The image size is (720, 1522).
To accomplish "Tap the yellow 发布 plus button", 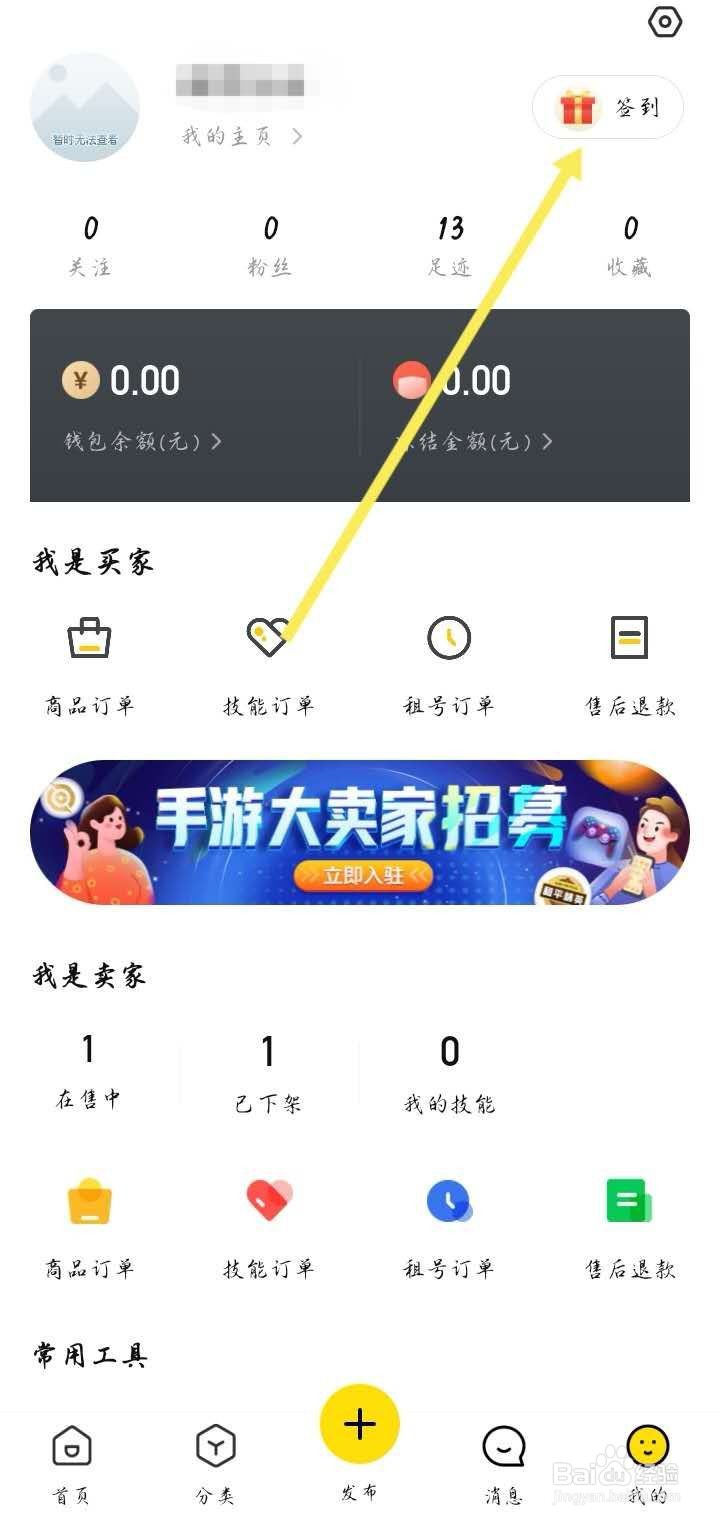I will [x=359, y=1422].
